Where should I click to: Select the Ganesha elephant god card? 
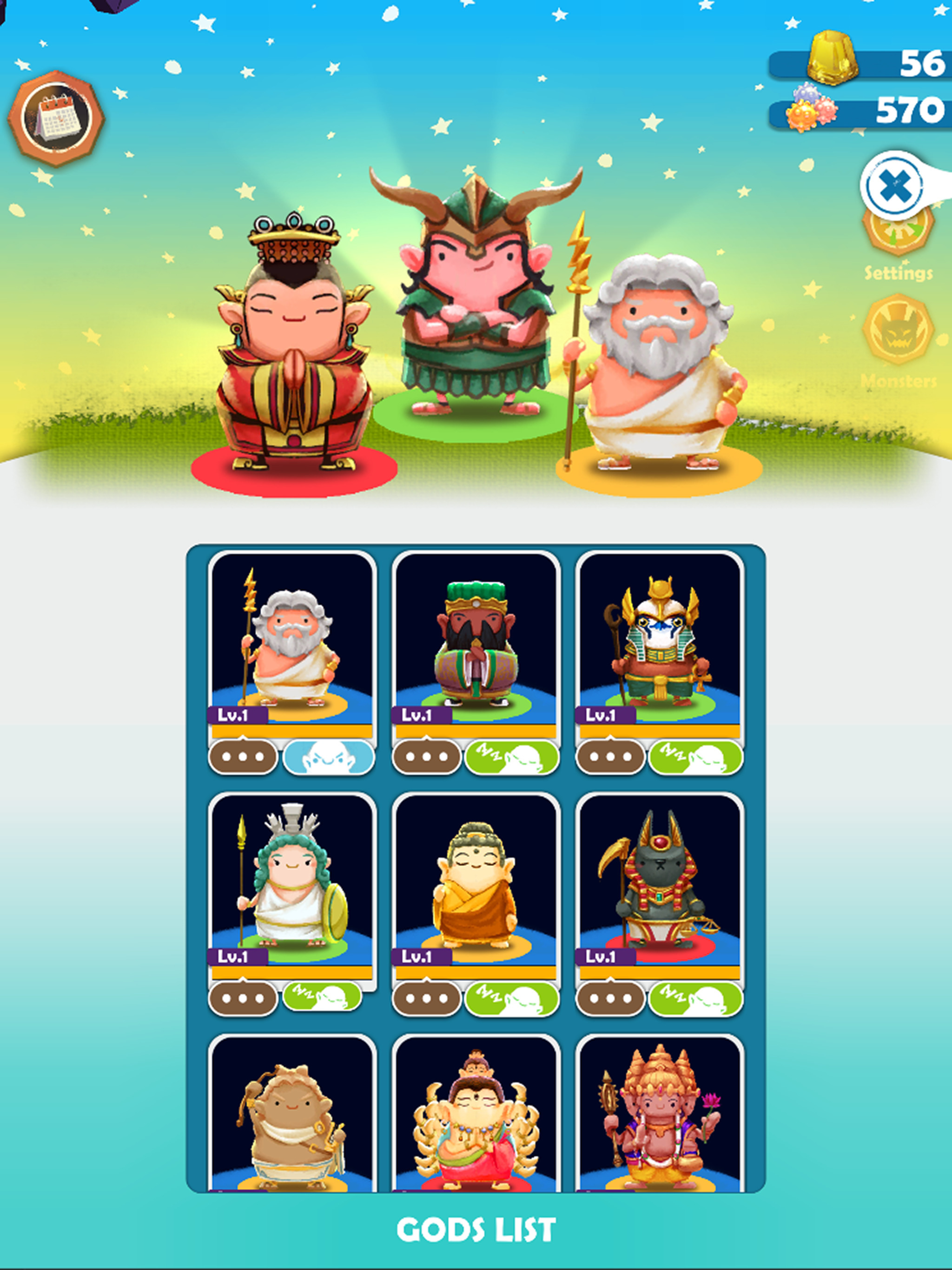659,1117
